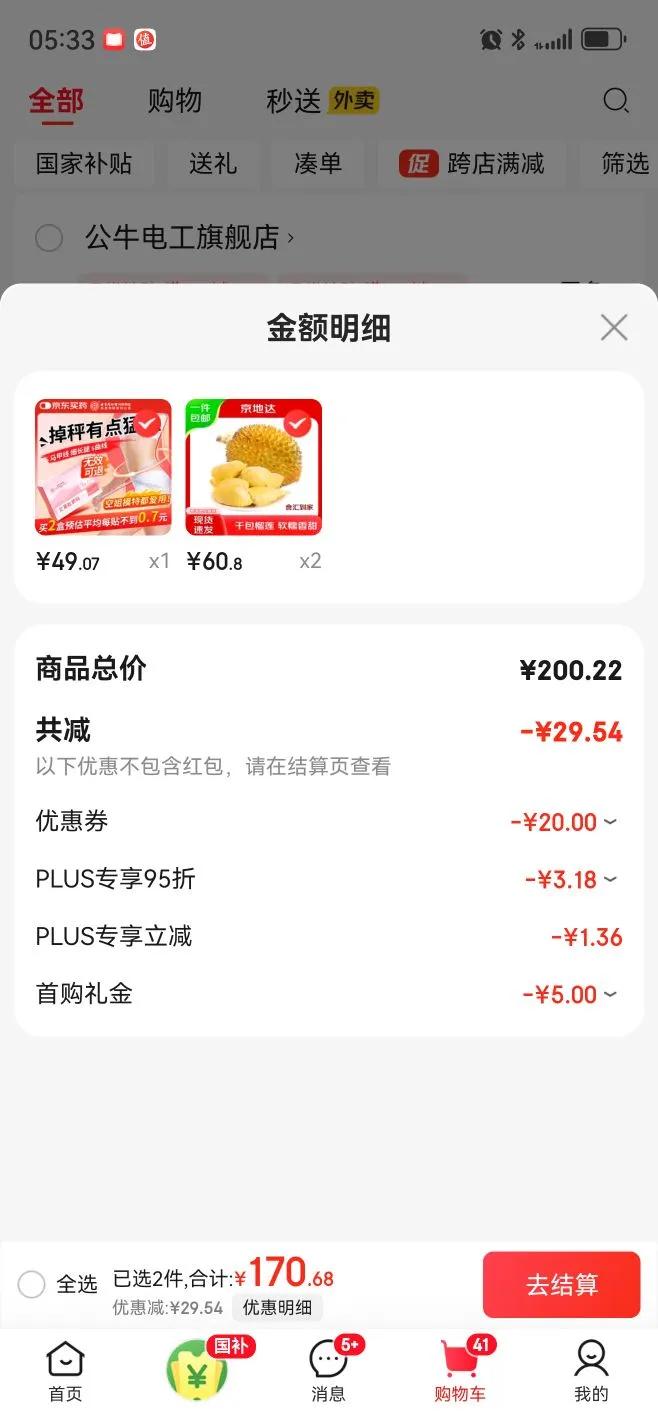Open the 购物车 cart tab
This screenshot has width=658, height=1416.
(460, 1372)
